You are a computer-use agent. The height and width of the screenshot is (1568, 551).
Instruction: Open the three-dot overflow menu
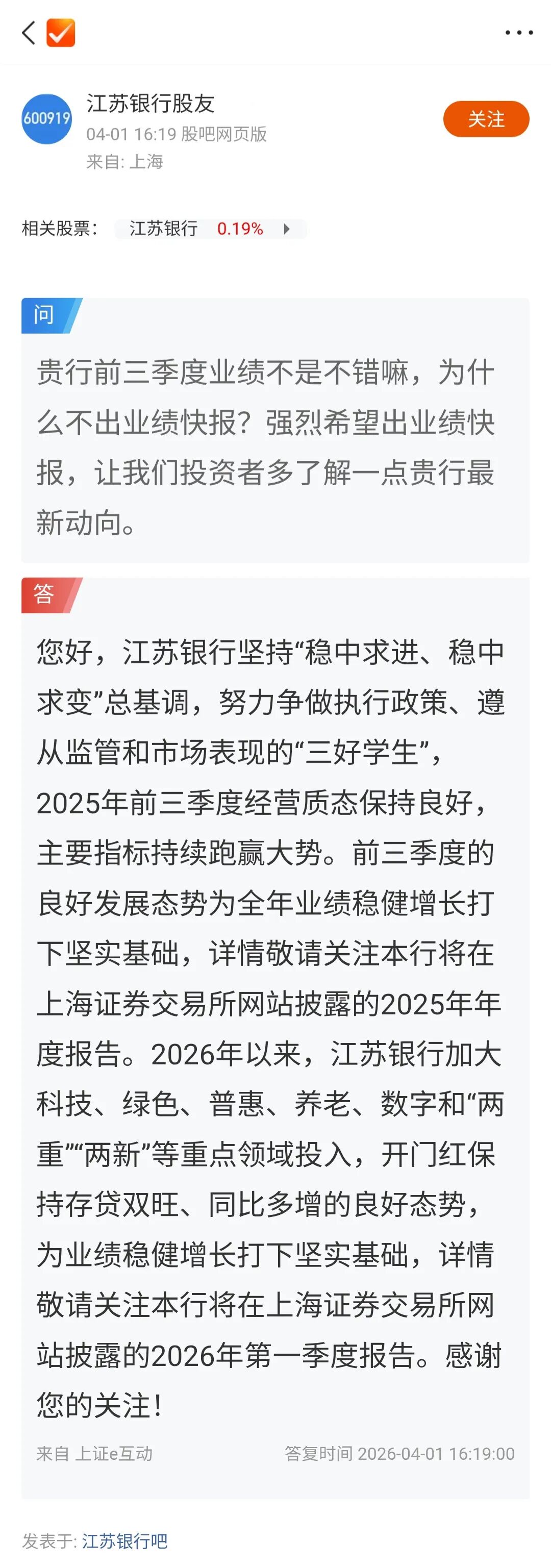519,33
